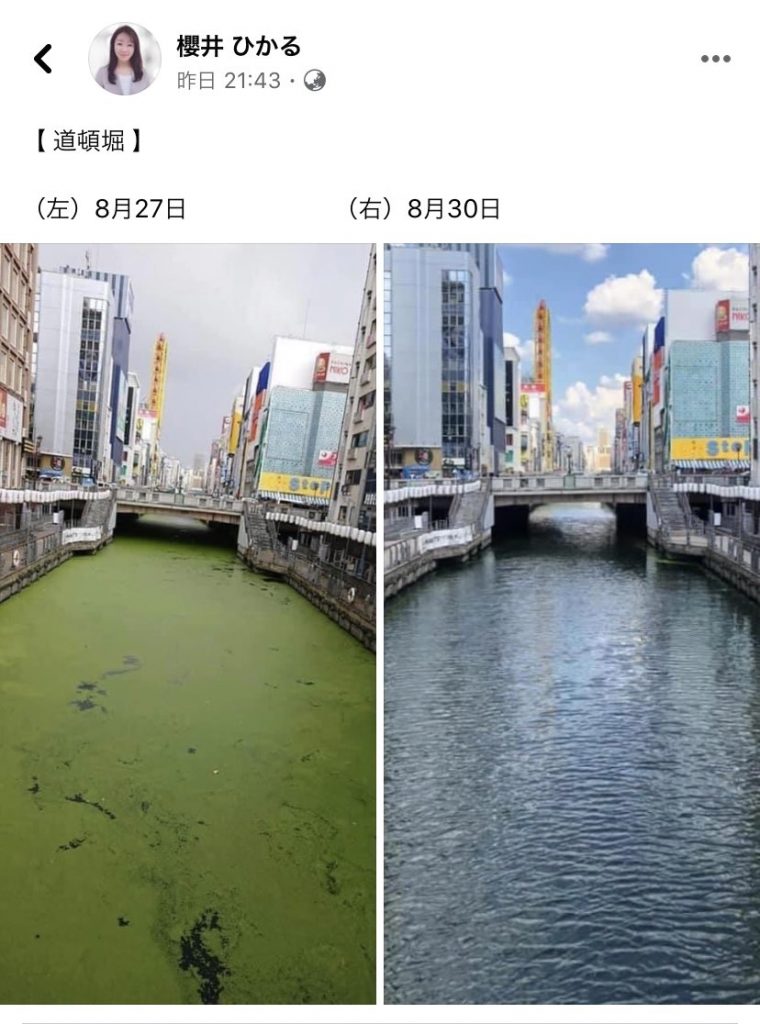Image resolution: width=760 pixels, height=1024 pixels.
Task: Go back using the top-left arrow
Action: click(43, 59)
